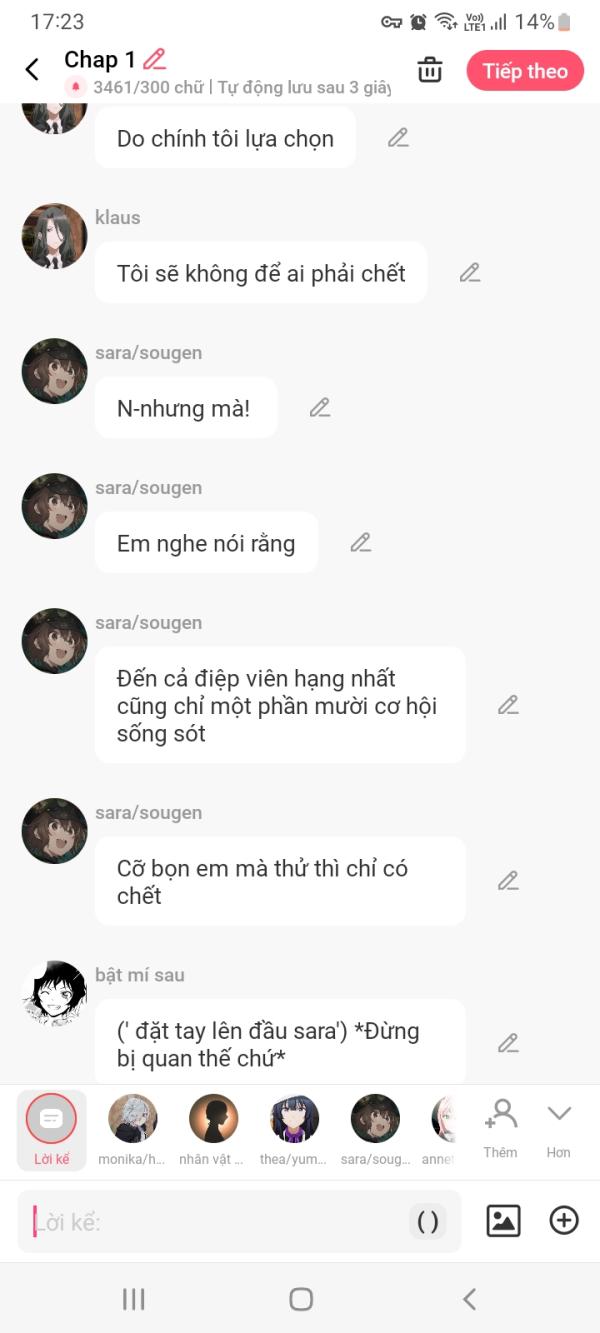Image resolution: width=600 pixels, height=1333 pixels.
Task: Insert an image into the chat
Action: (x=503, y=1221)
